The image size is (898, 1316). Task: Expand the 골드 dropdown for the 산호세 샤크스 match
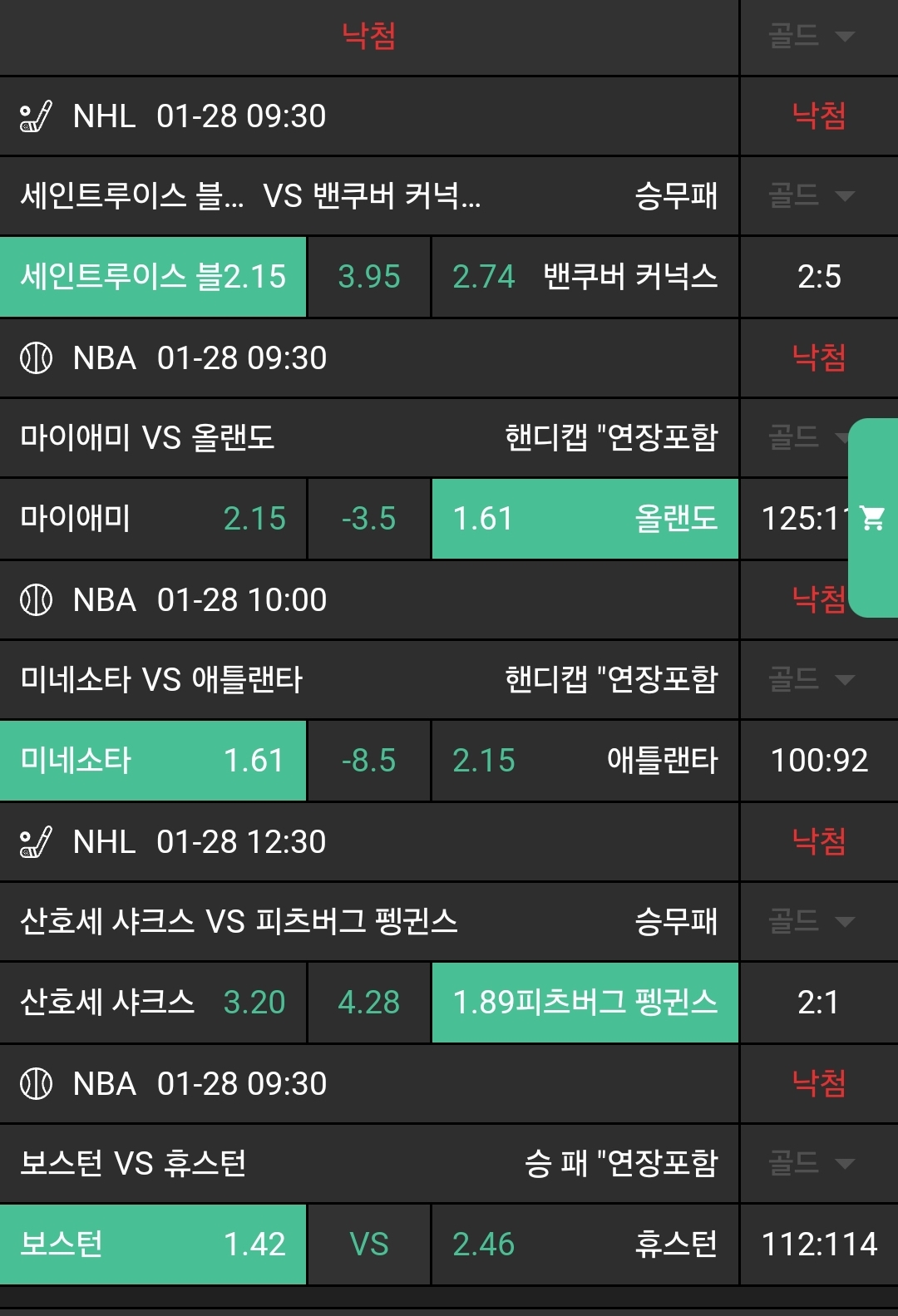[812, 922]
